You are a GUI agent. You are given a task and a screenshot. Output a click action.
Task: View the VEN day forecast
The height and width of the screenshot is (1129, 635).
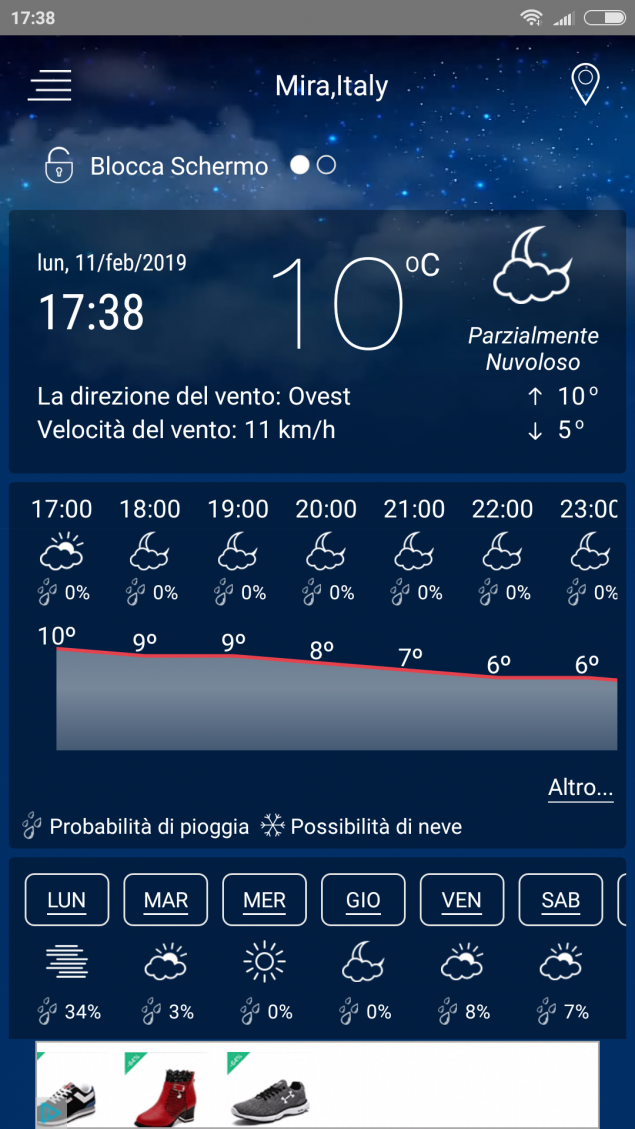[461, 899]
